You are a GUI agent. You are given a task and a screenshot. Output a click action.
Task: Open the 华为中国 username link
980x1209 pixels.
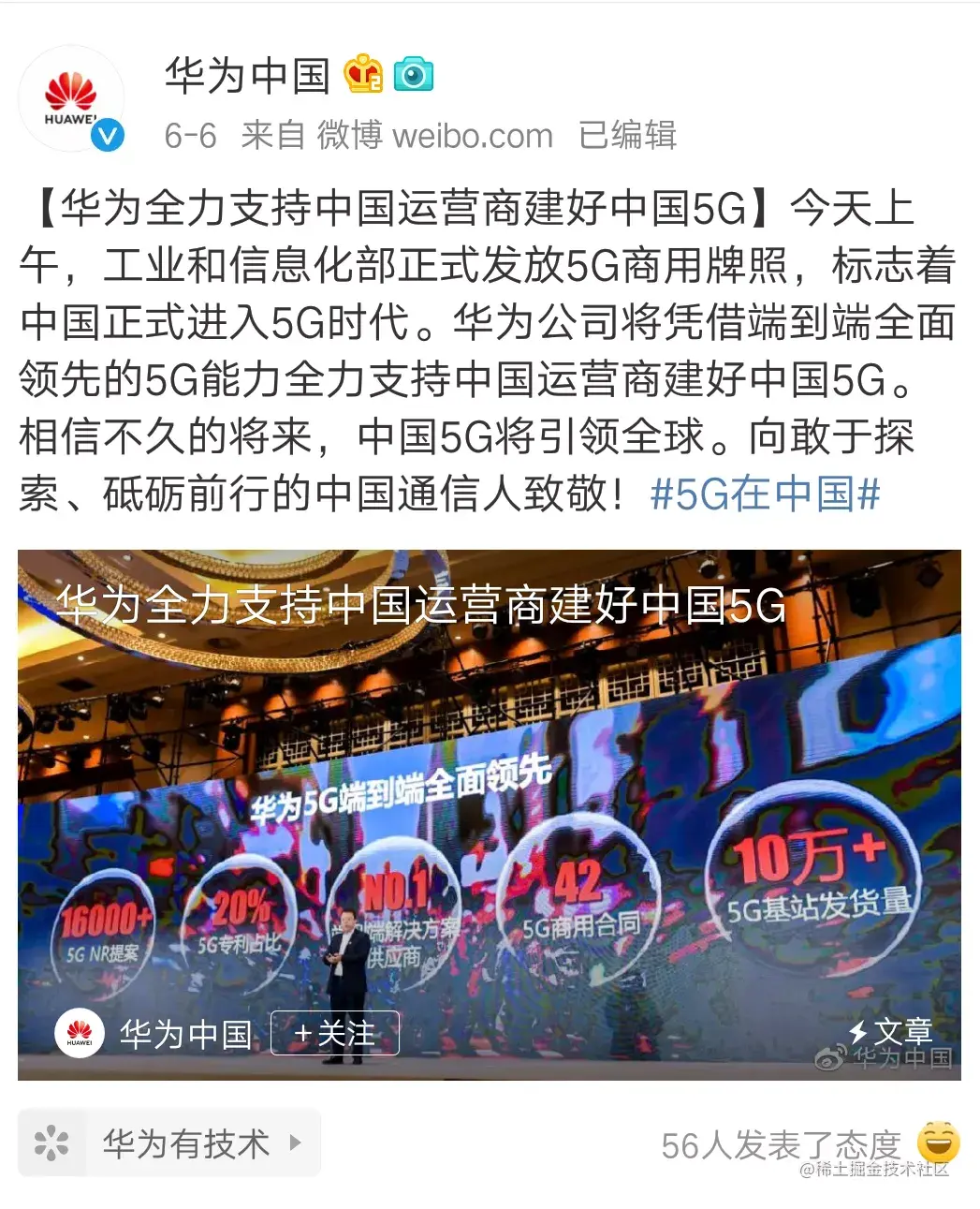[246, 77]
